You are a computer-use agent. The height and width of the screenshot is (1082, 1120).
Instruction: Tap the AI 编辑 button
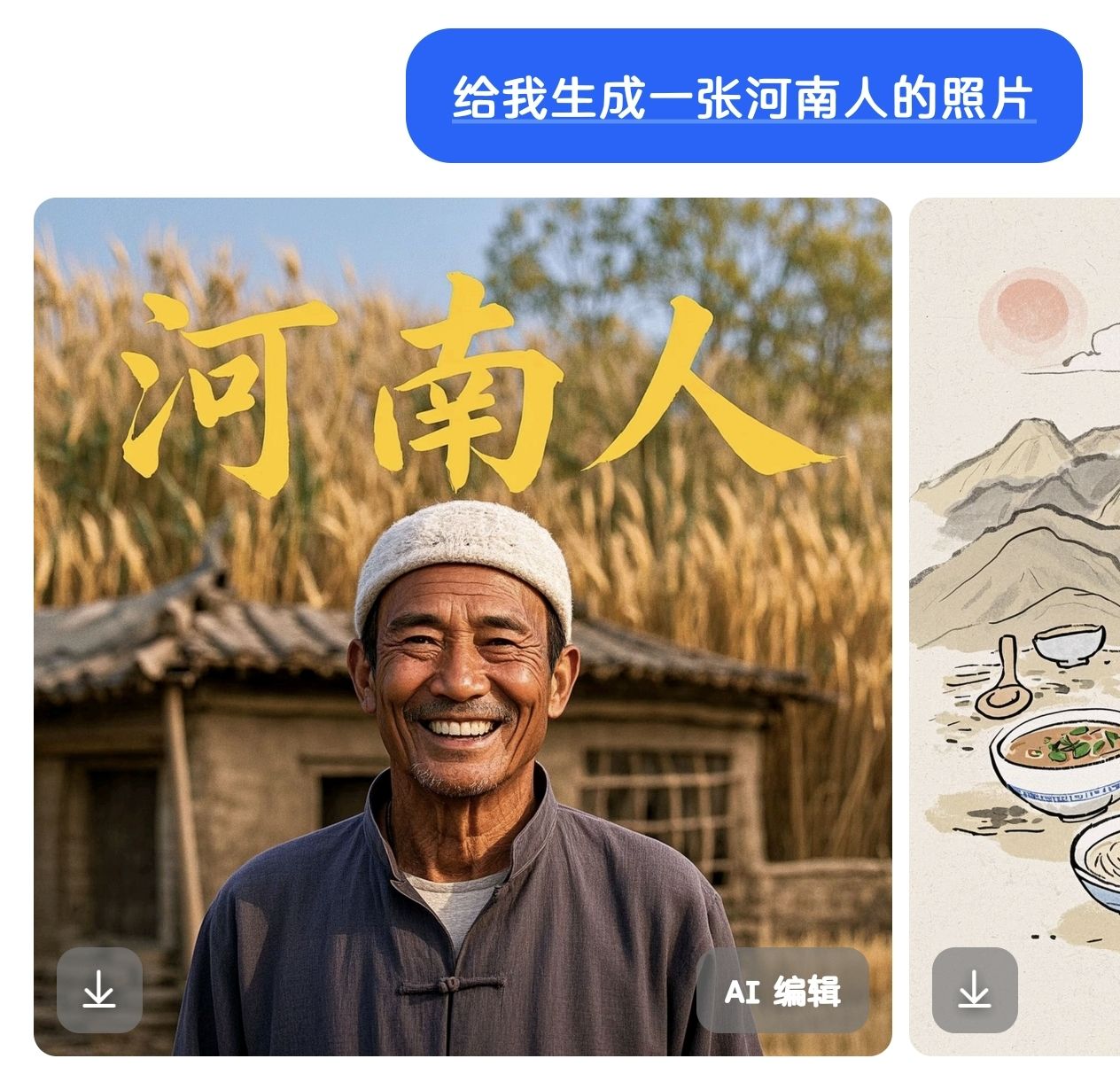tap(782, 990)
